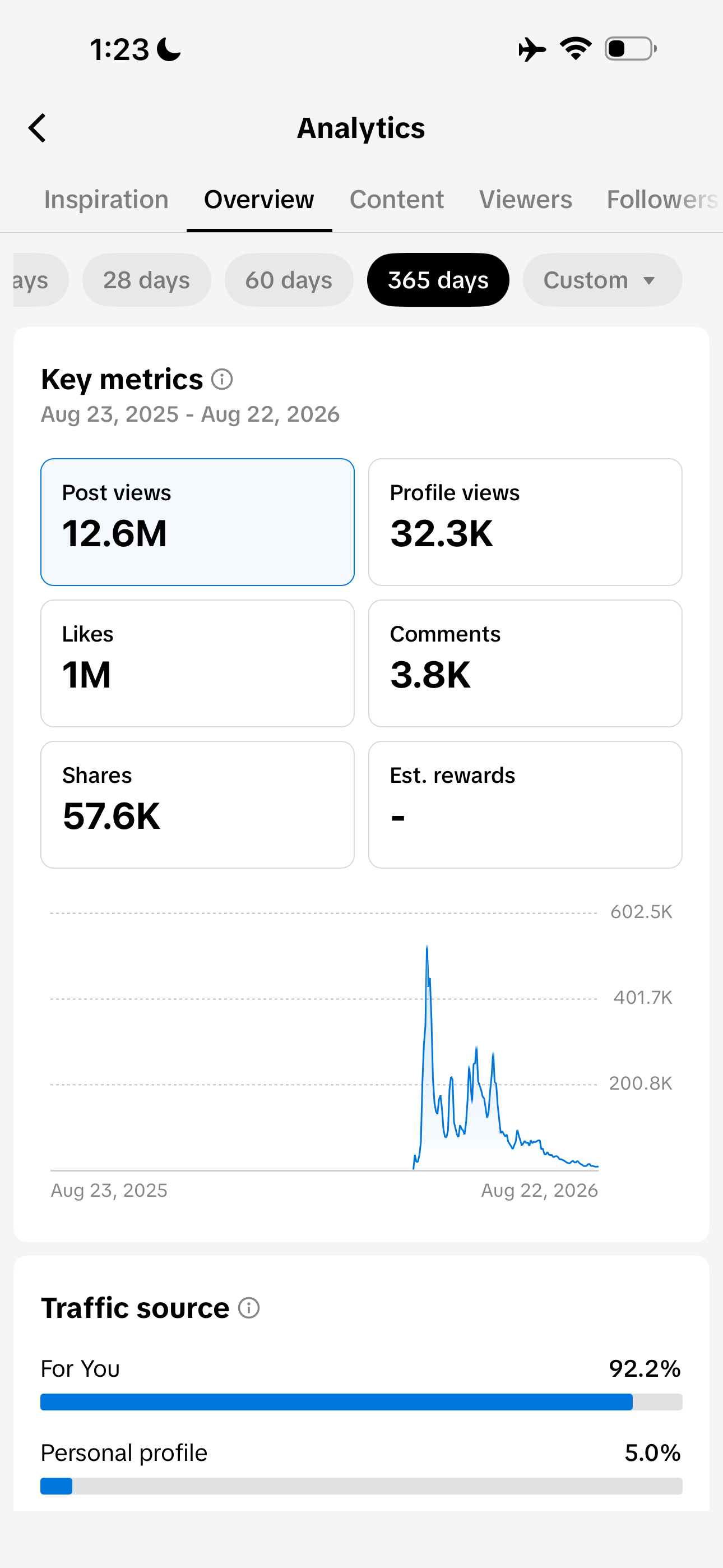Select the Post views metric card
This screenshot has height=1568, width=723.
pos(197,522)
